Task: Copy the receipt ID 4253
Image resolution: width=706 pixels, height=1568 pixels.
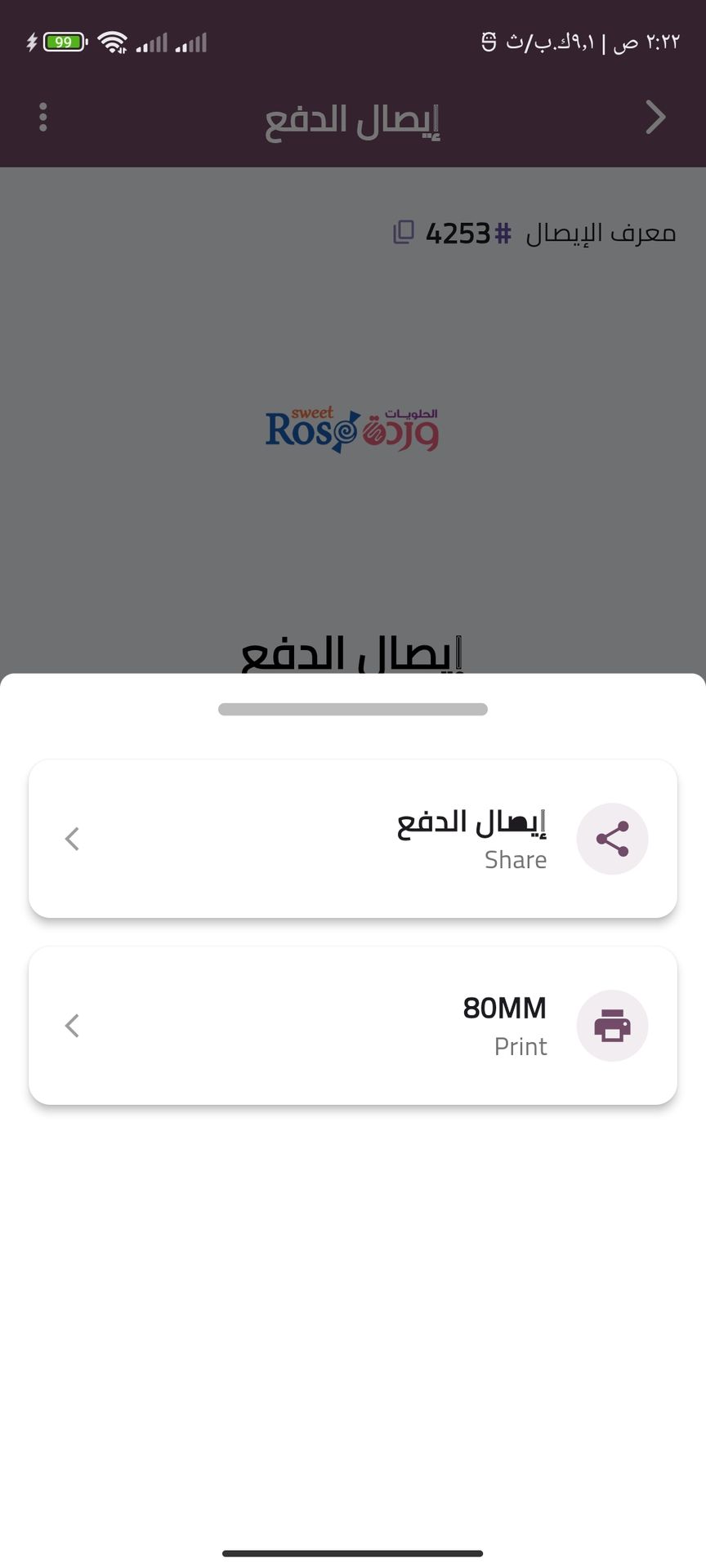Action: pyautogui.click(x=404, y=233)
